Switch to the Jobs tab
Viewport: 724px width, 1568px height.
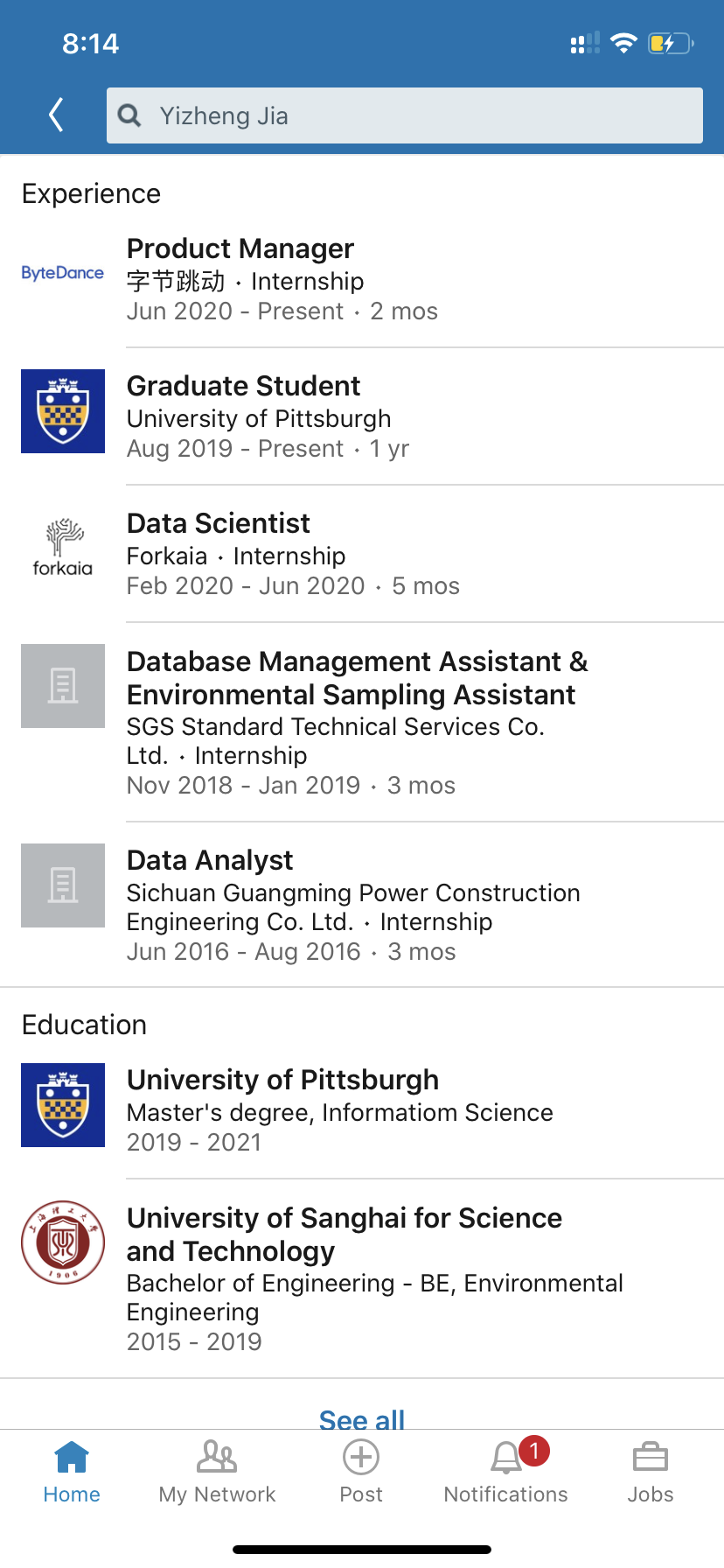tap(650, 1472)
